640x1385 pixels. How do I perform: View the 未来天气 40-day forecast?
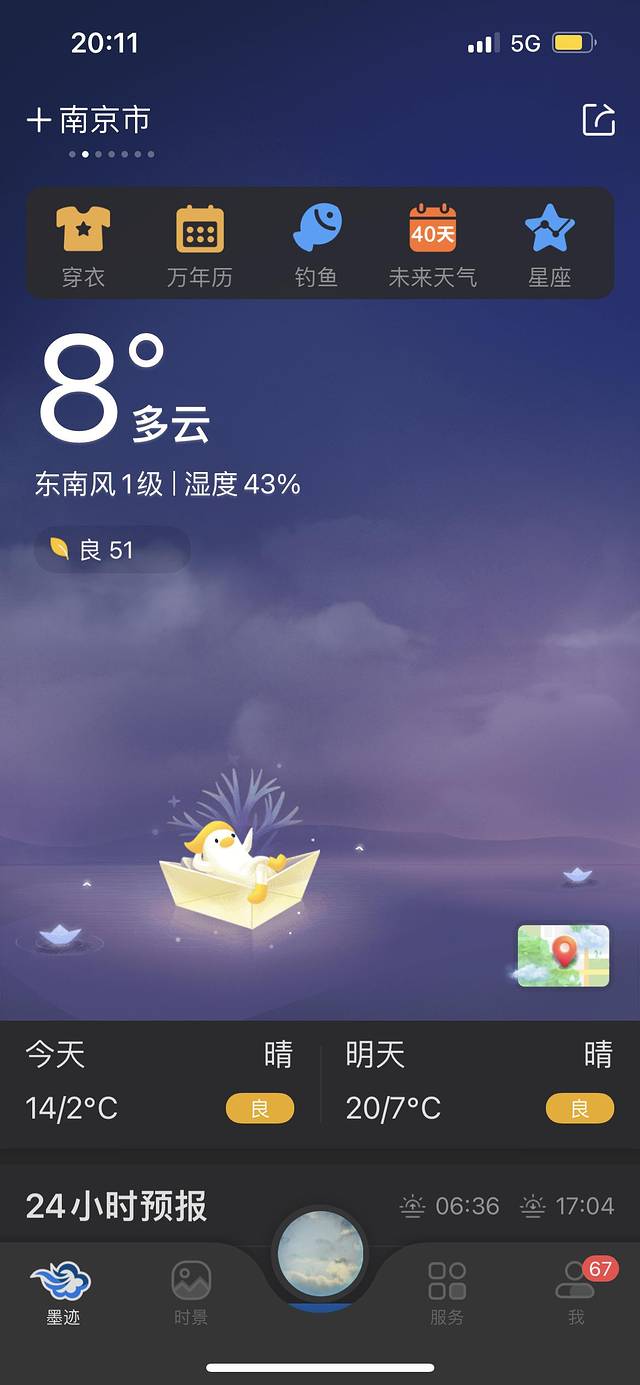[x=433, y=244]
